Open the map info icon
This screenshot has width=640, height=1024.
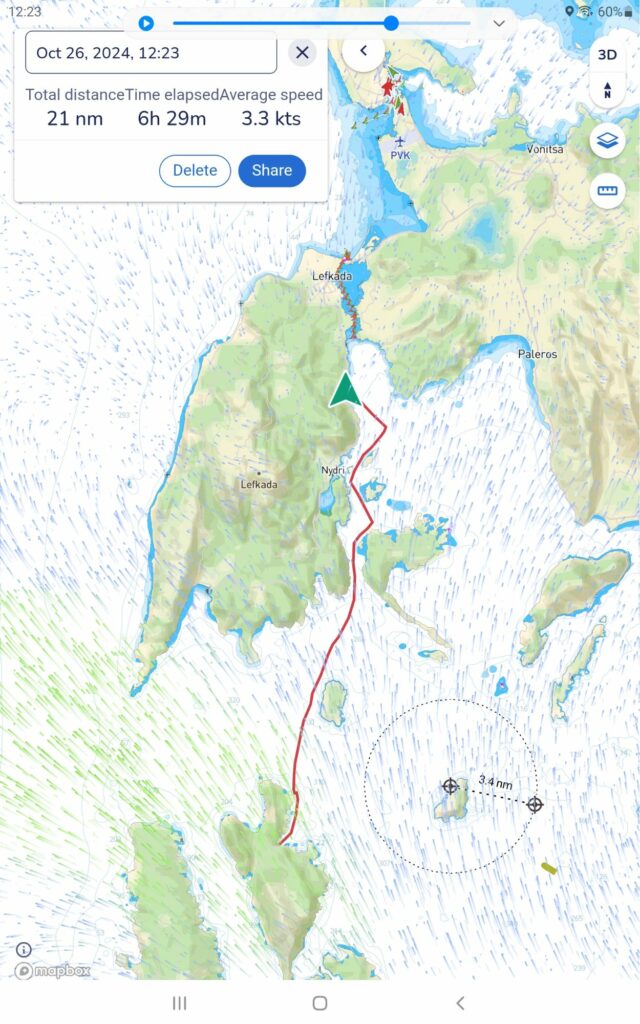pos(23,950)
